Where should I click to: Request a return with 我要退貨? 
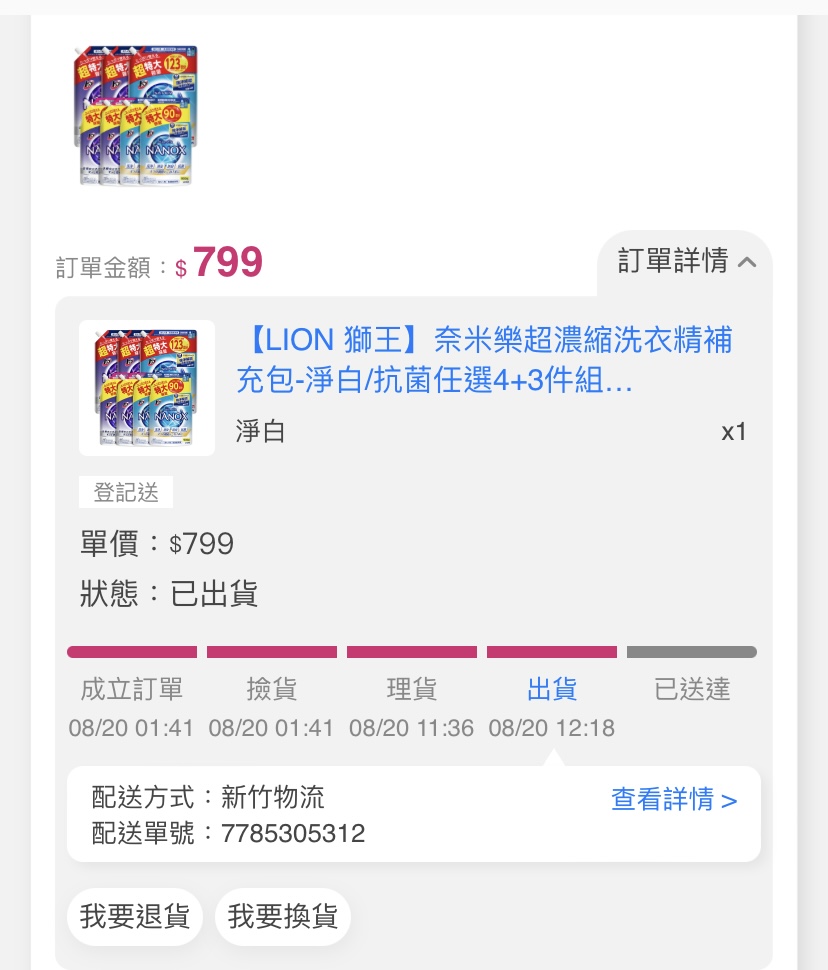pyautogui.click(x=135, y=916)
